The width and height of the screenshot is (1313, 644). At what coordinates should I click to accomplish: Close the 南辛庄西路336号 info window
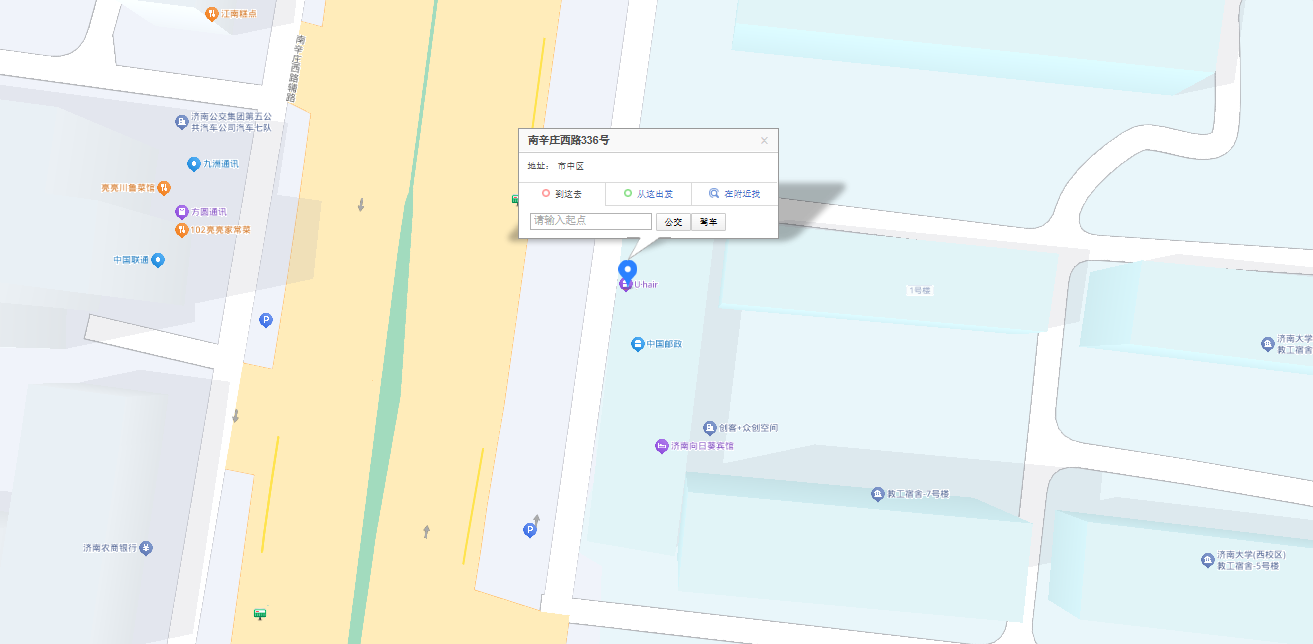(x=764, y=141)
